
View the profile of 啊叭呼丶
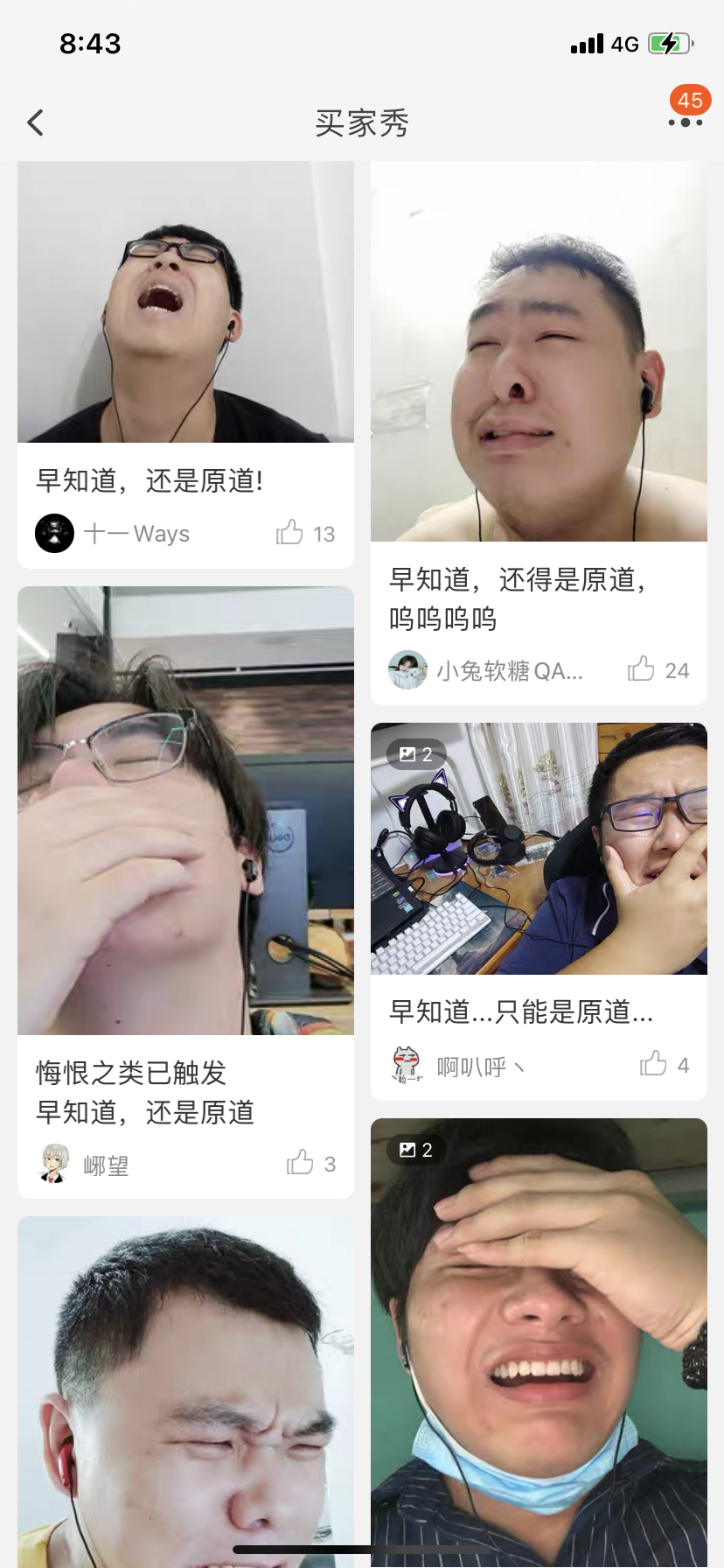point(407,1065)
